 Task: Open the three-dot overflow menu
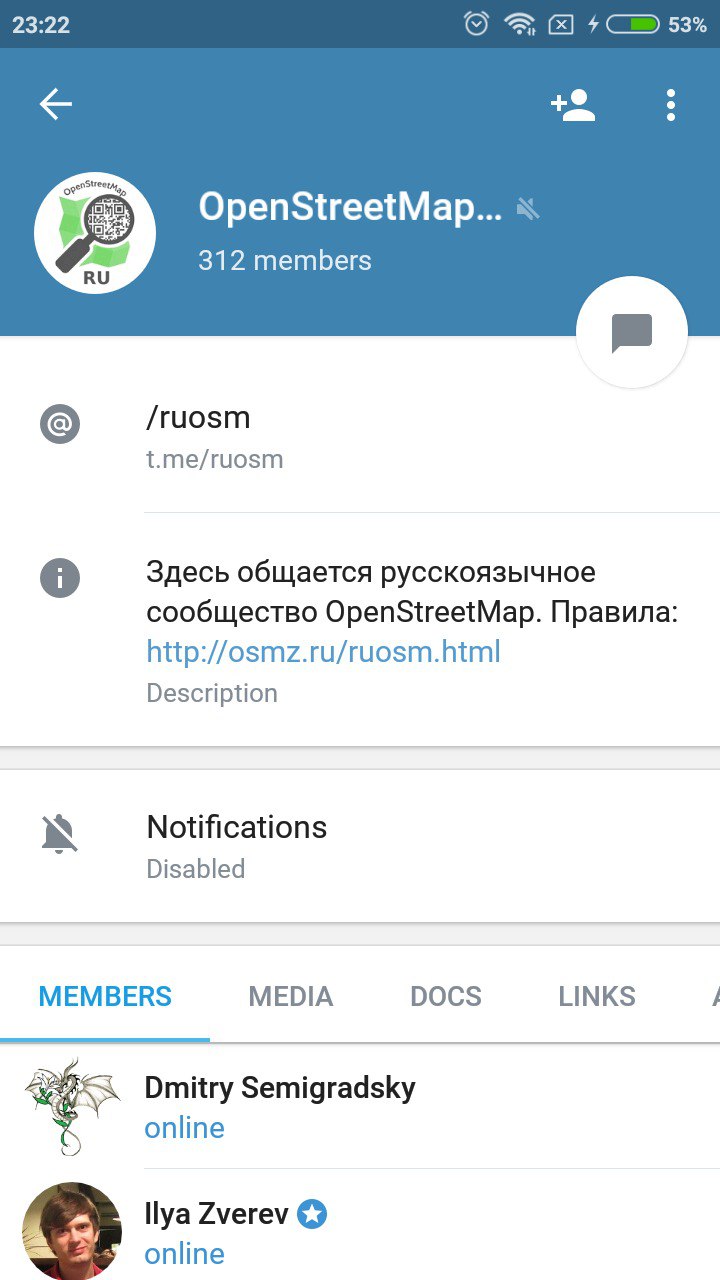coord(671,105)
